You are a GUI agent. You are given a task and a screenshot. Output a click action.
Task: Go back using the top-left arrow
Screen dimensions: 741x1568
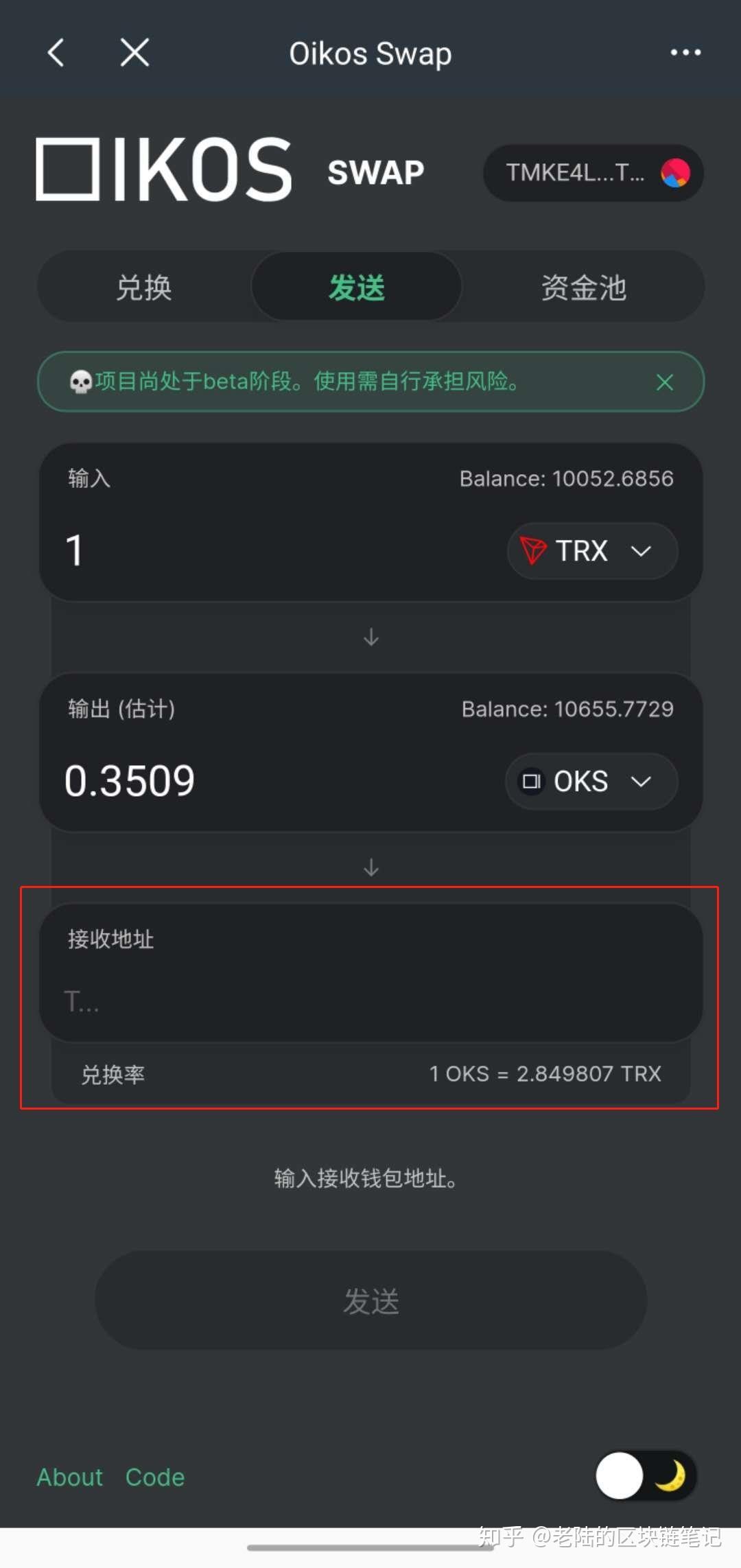point(56,53)
